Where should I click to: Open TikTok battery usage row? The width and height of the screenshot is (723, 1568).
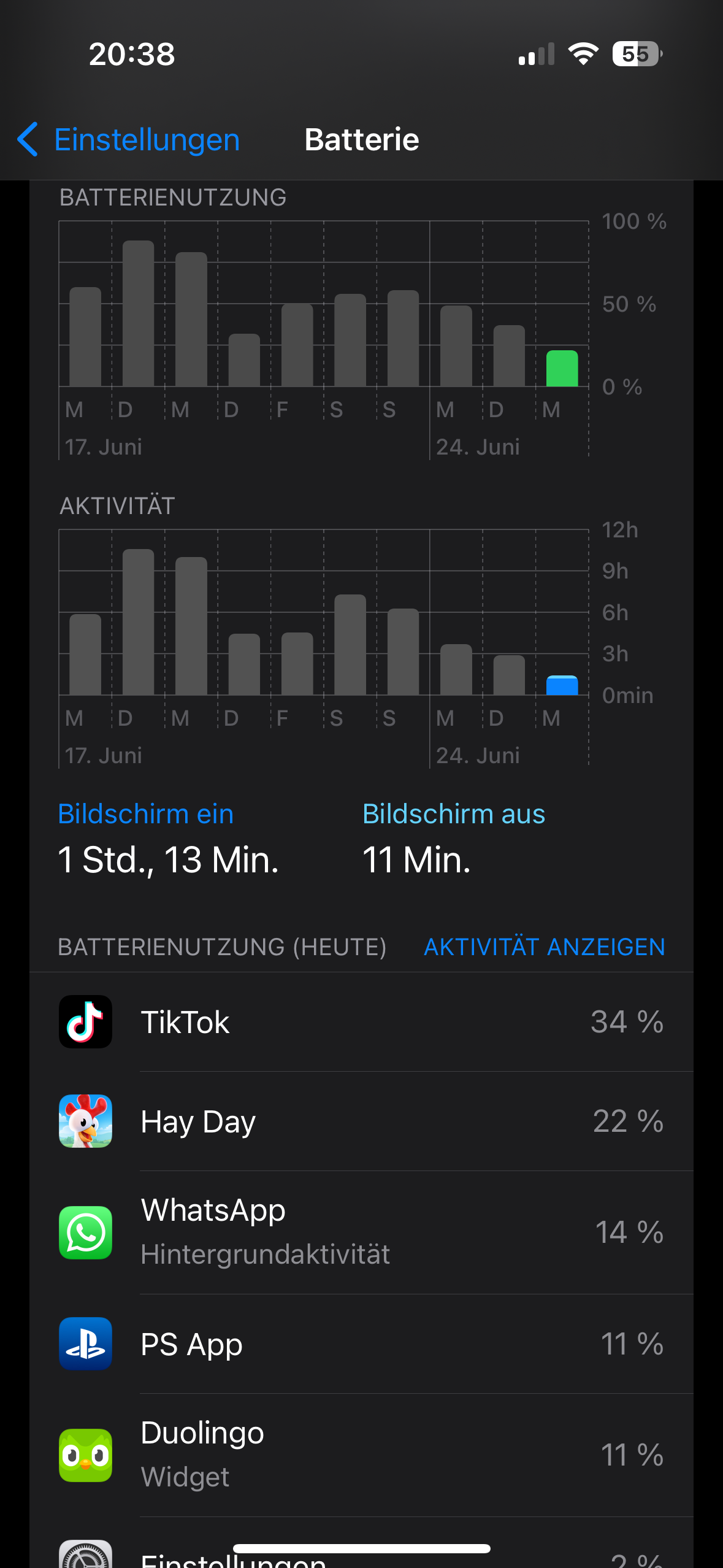pos(361,1022)
